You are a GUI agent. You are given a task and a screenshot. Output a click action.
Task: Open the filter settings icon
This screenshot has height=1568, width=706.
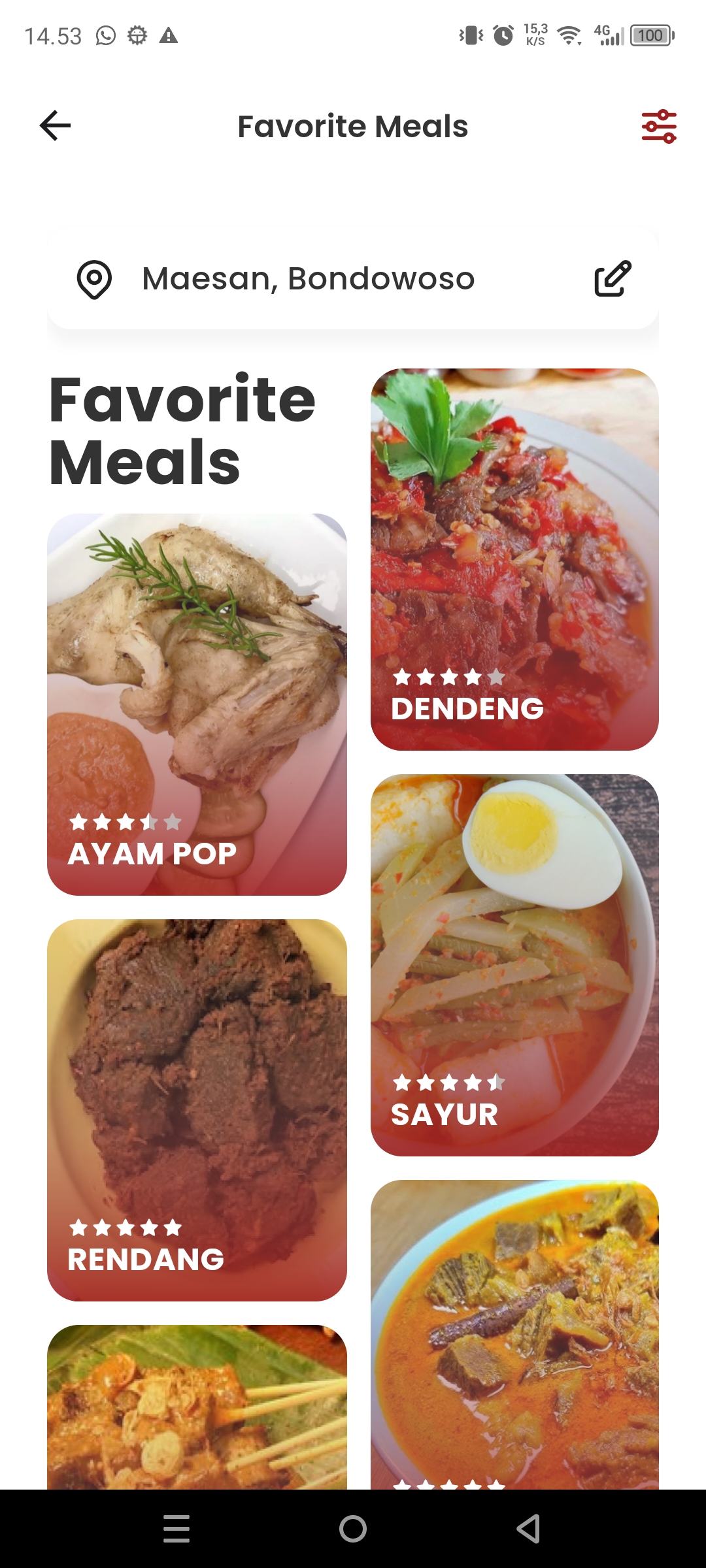658,126
